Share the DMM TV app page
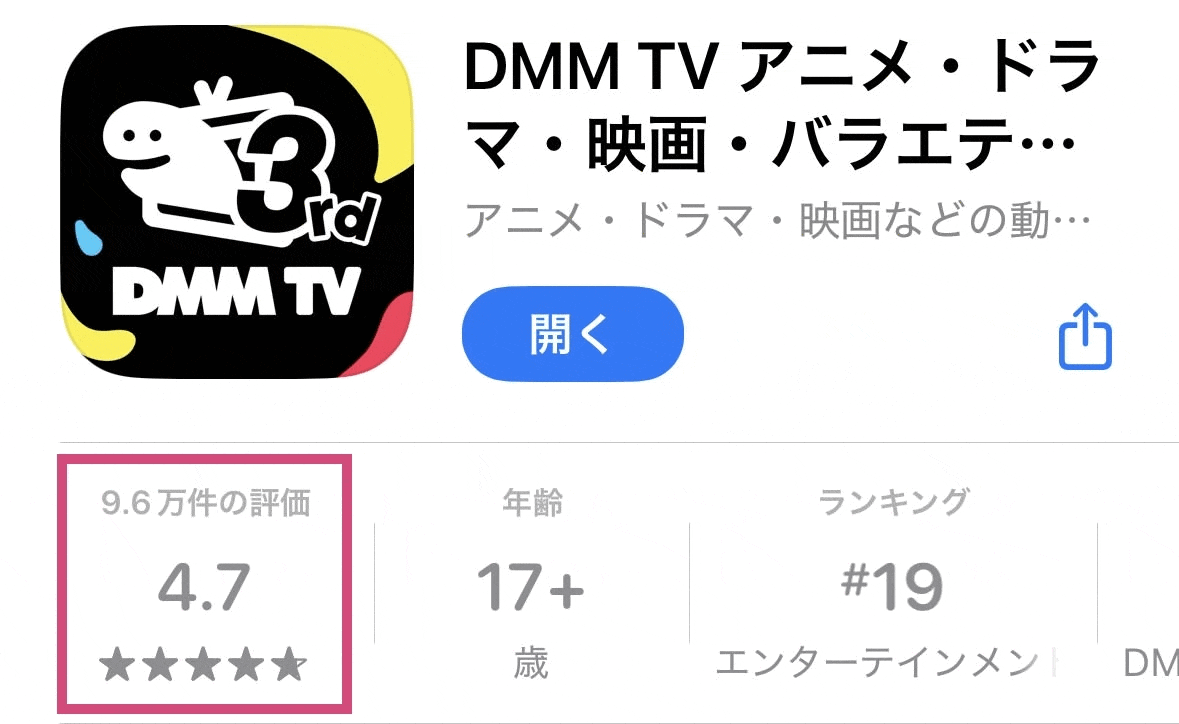Viewport: 1179px width, 724px height. [x=1085, y=336]
